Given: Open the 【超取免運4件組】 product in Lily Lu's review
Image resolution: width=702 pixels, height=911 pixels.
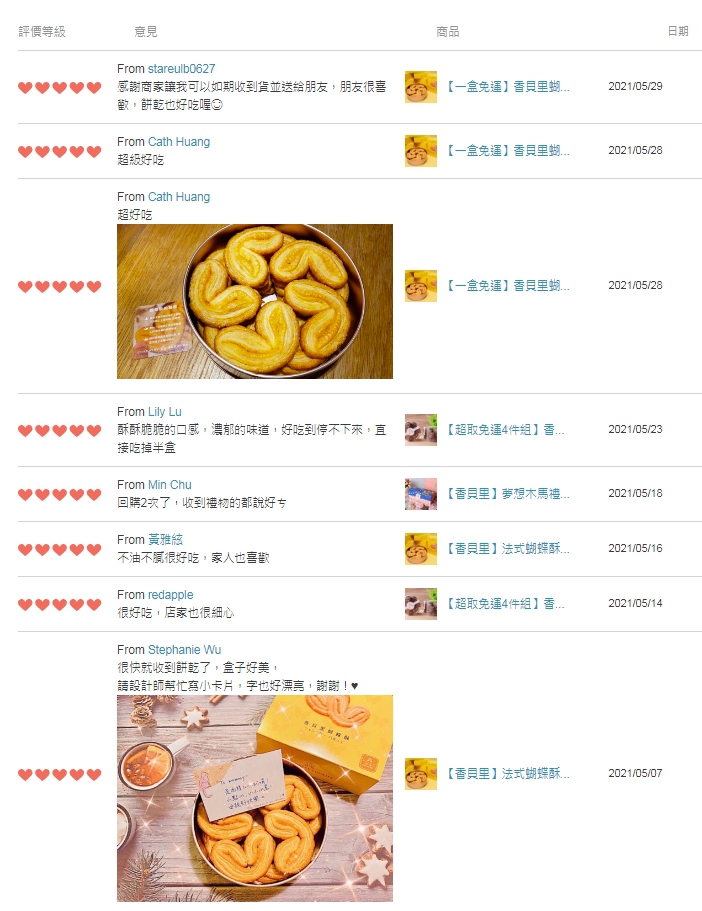Looking at the screenshot, I should click(x=505, y=430).
